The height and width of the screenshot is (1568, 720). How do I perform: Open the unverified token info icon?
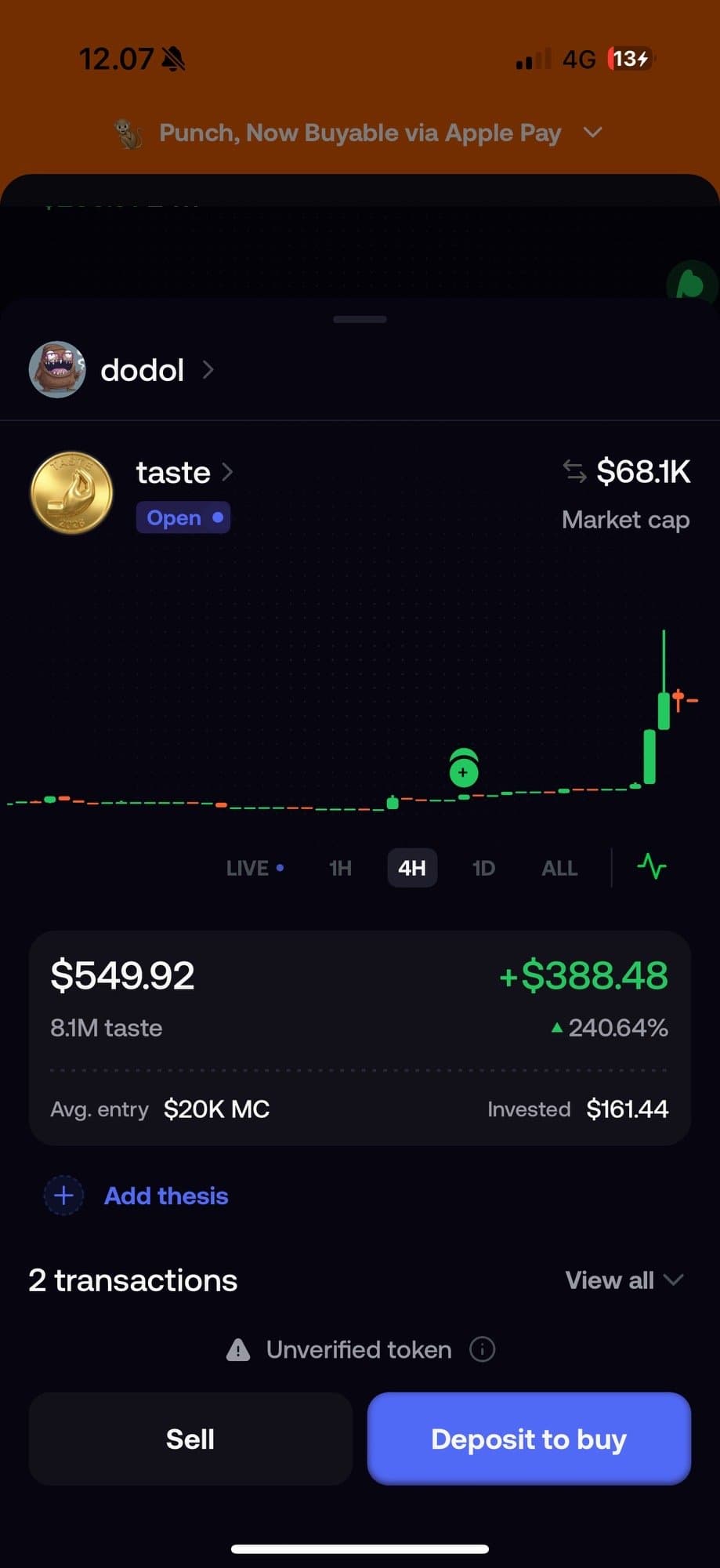tap(482, 1349)
